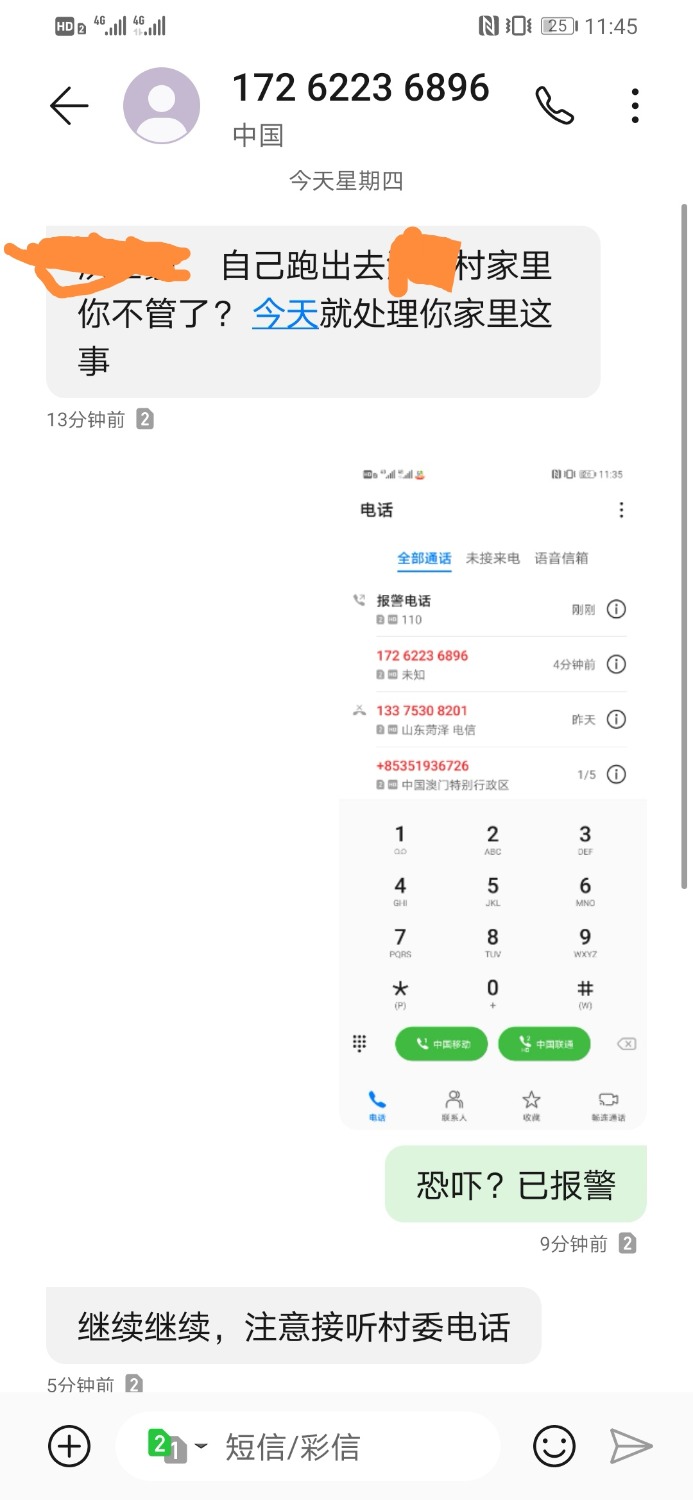Send the message with the arrow icon
Viewport: 693px width, 1500px height.
(631, 1446)
